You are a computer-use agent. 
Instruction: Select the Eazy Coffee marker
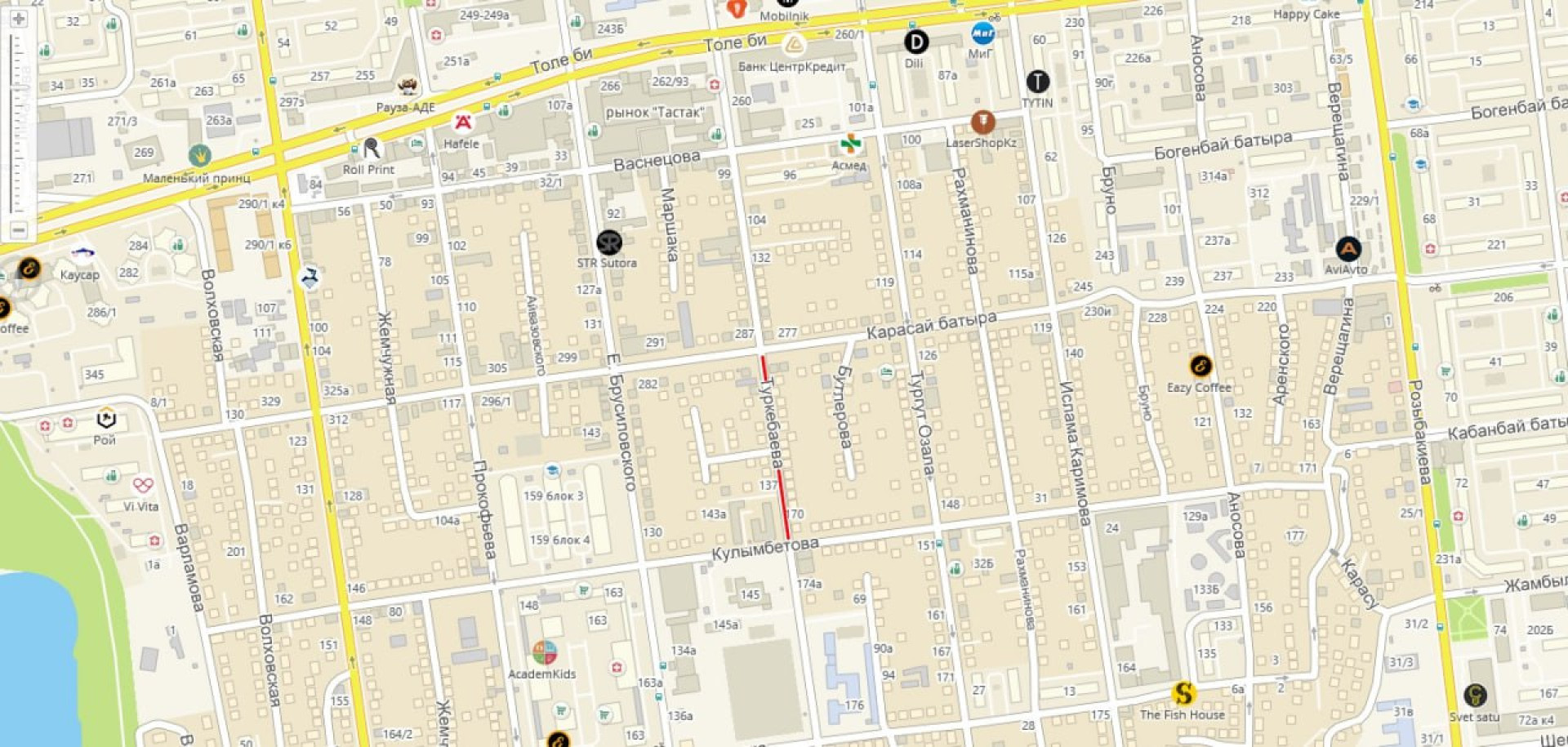tap(1200, 365)
